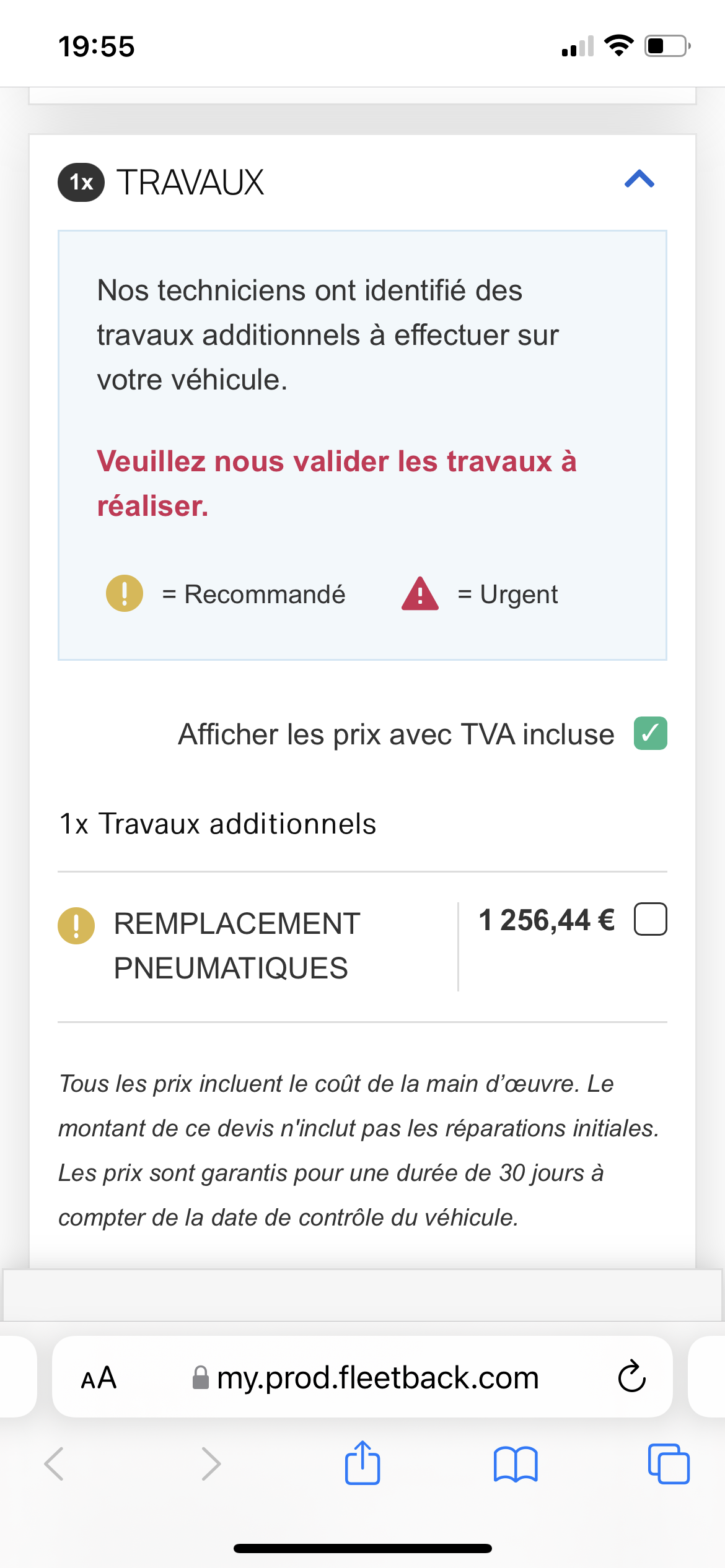Open the AA reader options

(99, 1378)
